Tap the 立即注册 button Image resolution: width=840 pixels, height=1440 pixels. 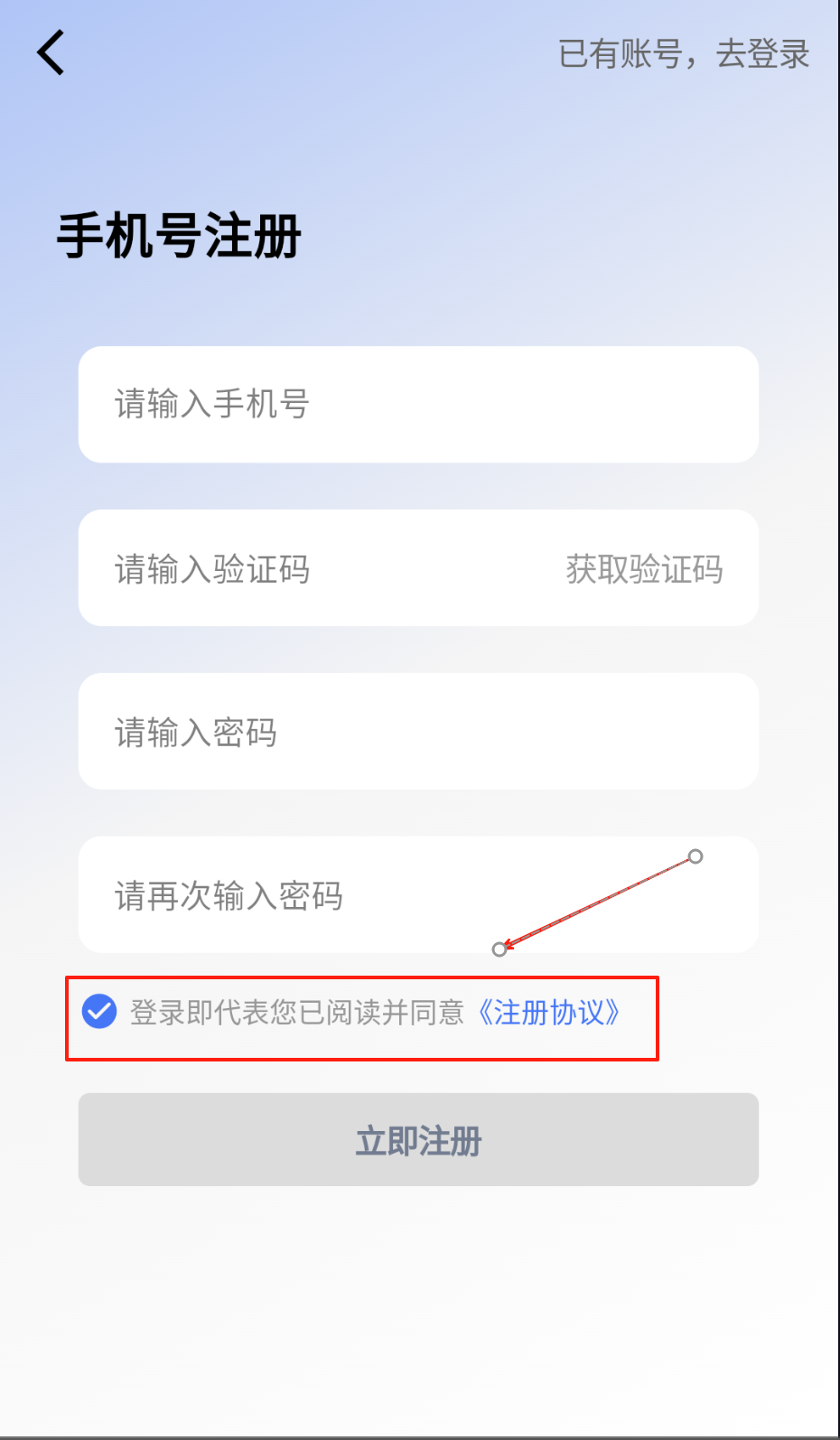coord(417,1140)
